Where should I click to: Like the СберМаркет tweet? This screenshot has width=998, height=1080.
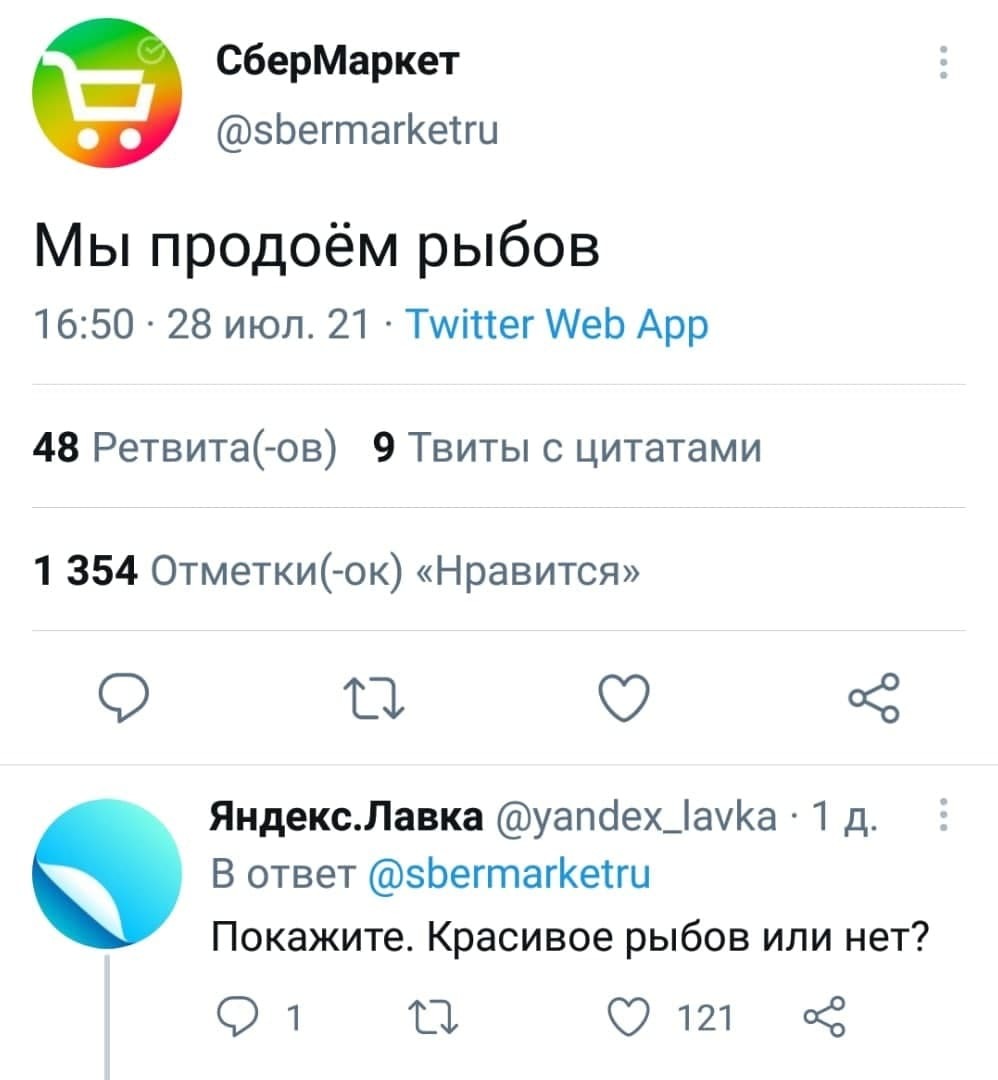(624, 698)
